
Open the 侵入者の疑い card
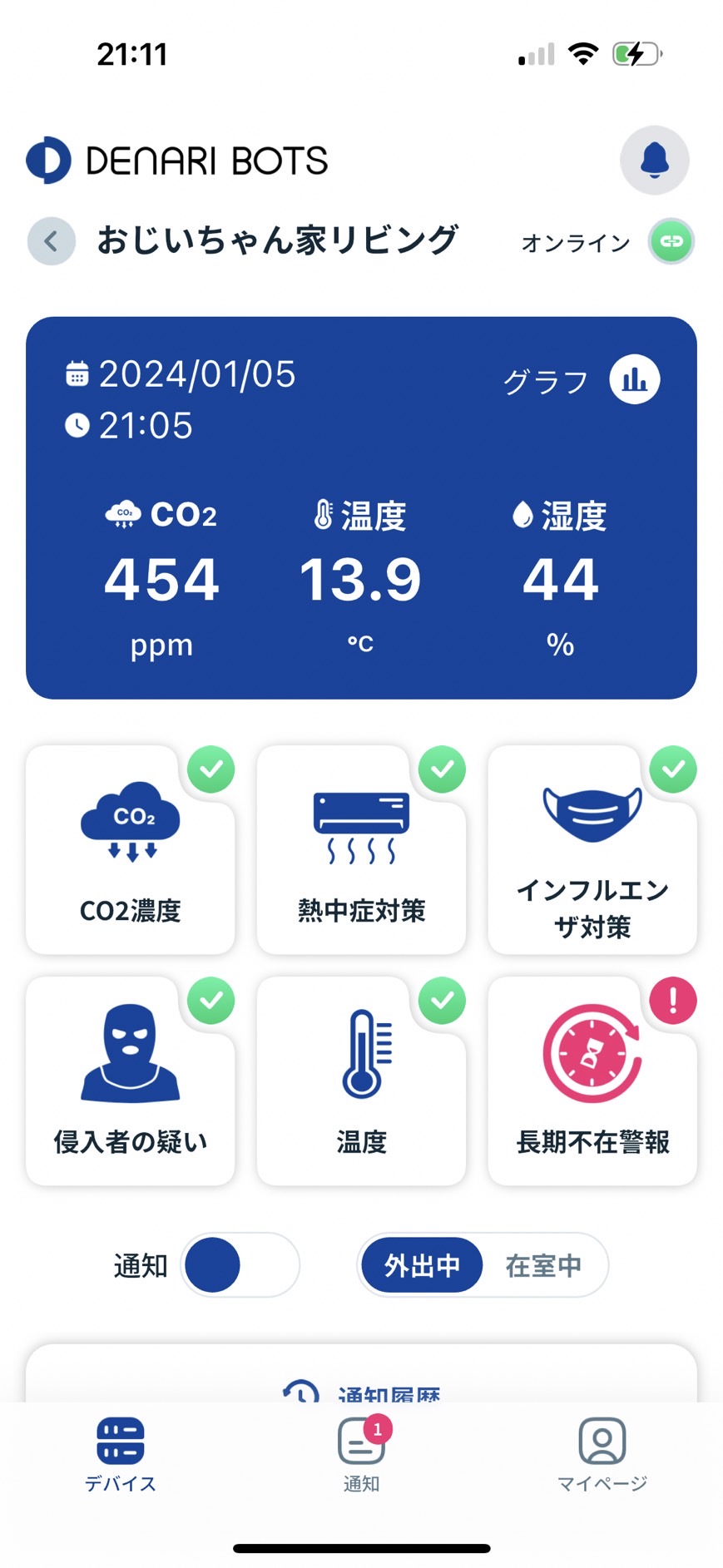[x=131, y=1081]
